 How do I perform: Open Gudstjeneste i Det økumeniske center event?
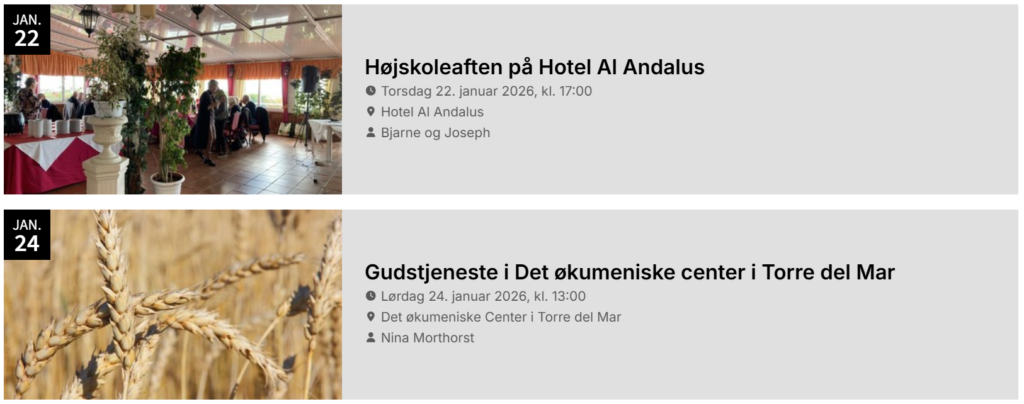[x=629, y=272]
